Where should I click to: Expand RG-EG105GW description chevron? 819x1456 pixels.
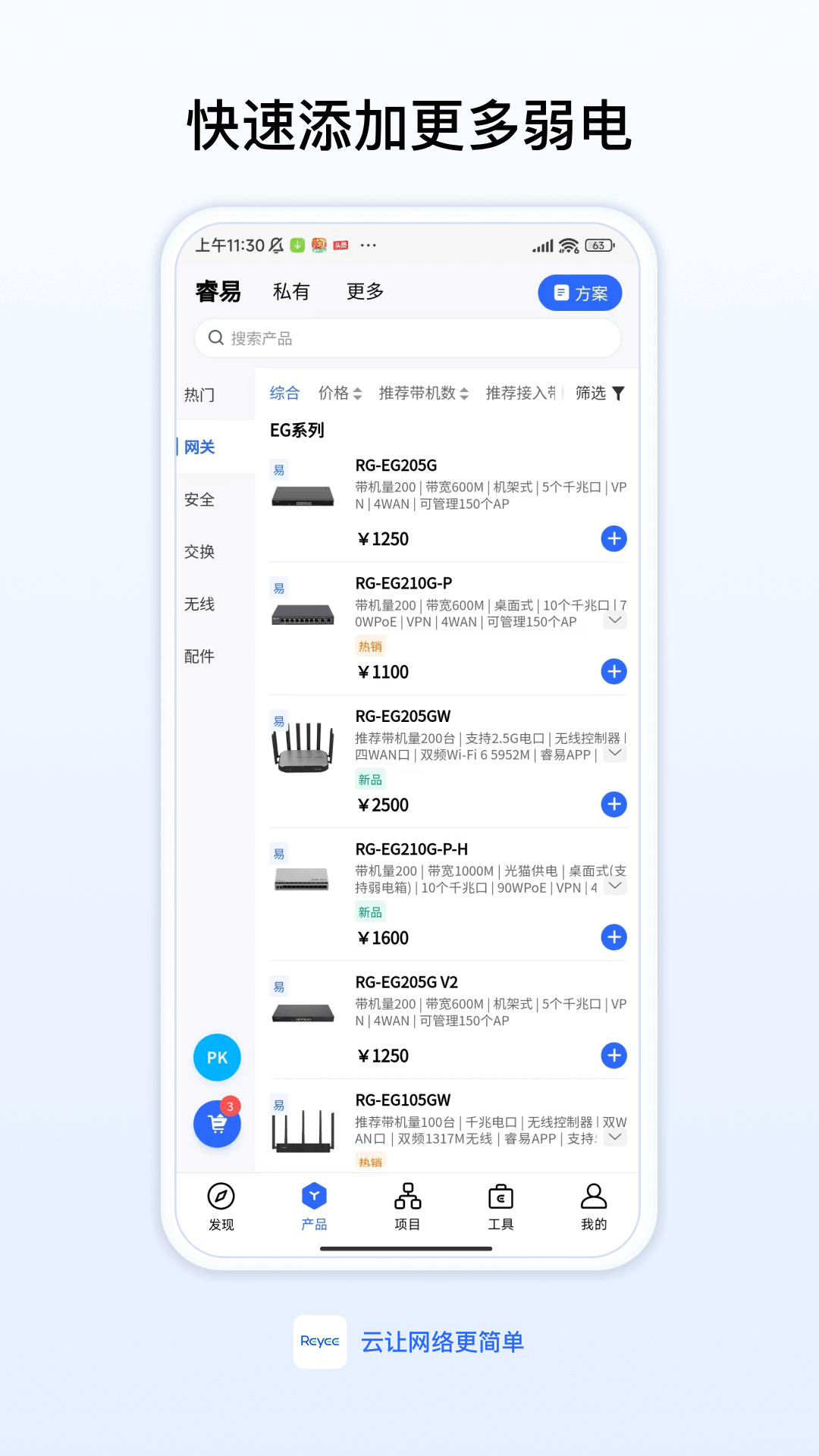point(615,1137)
